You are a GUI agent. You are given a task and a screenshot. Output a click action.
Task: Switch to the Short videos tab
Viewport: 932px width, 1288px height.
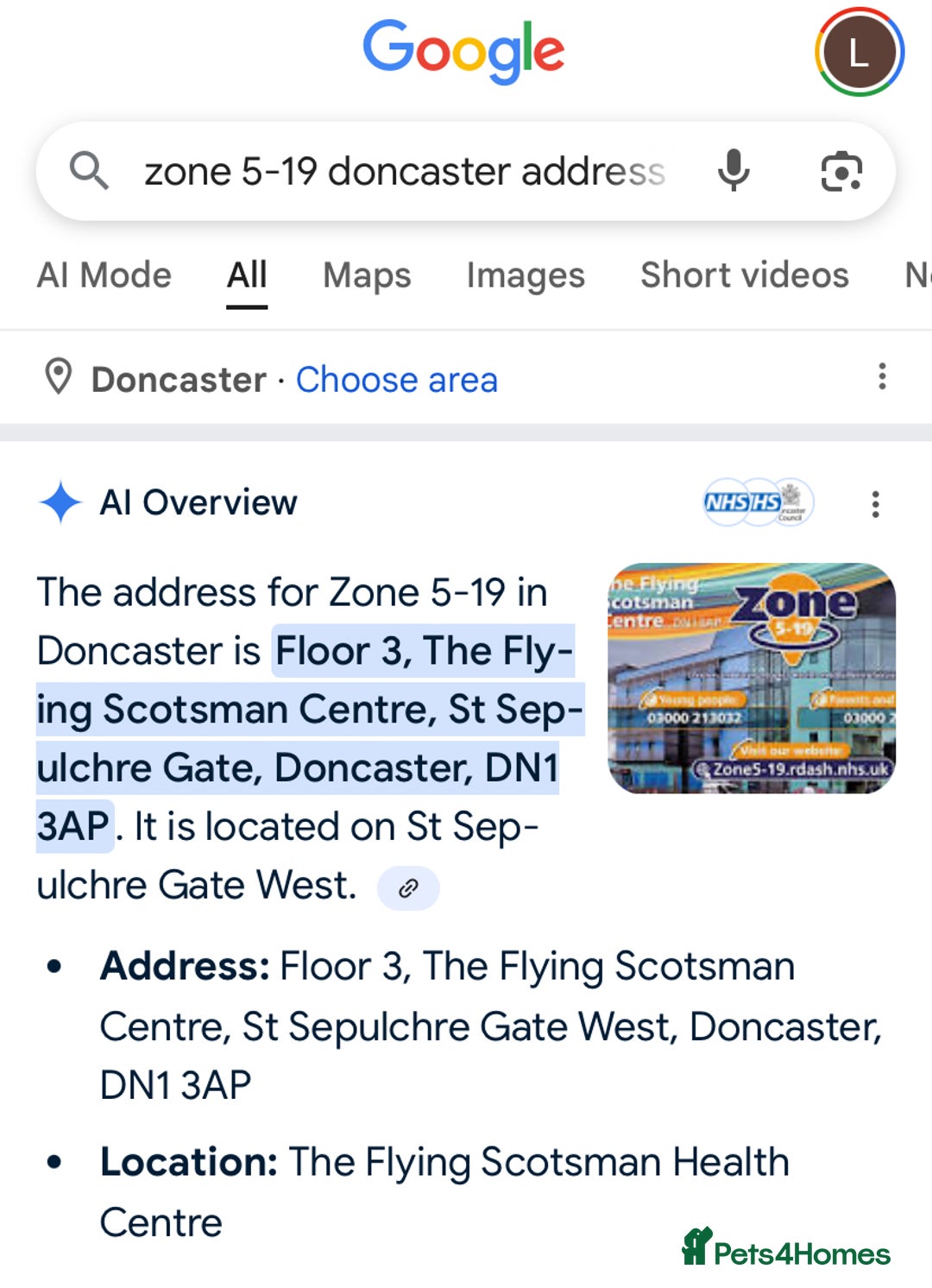tap(744, 275)
